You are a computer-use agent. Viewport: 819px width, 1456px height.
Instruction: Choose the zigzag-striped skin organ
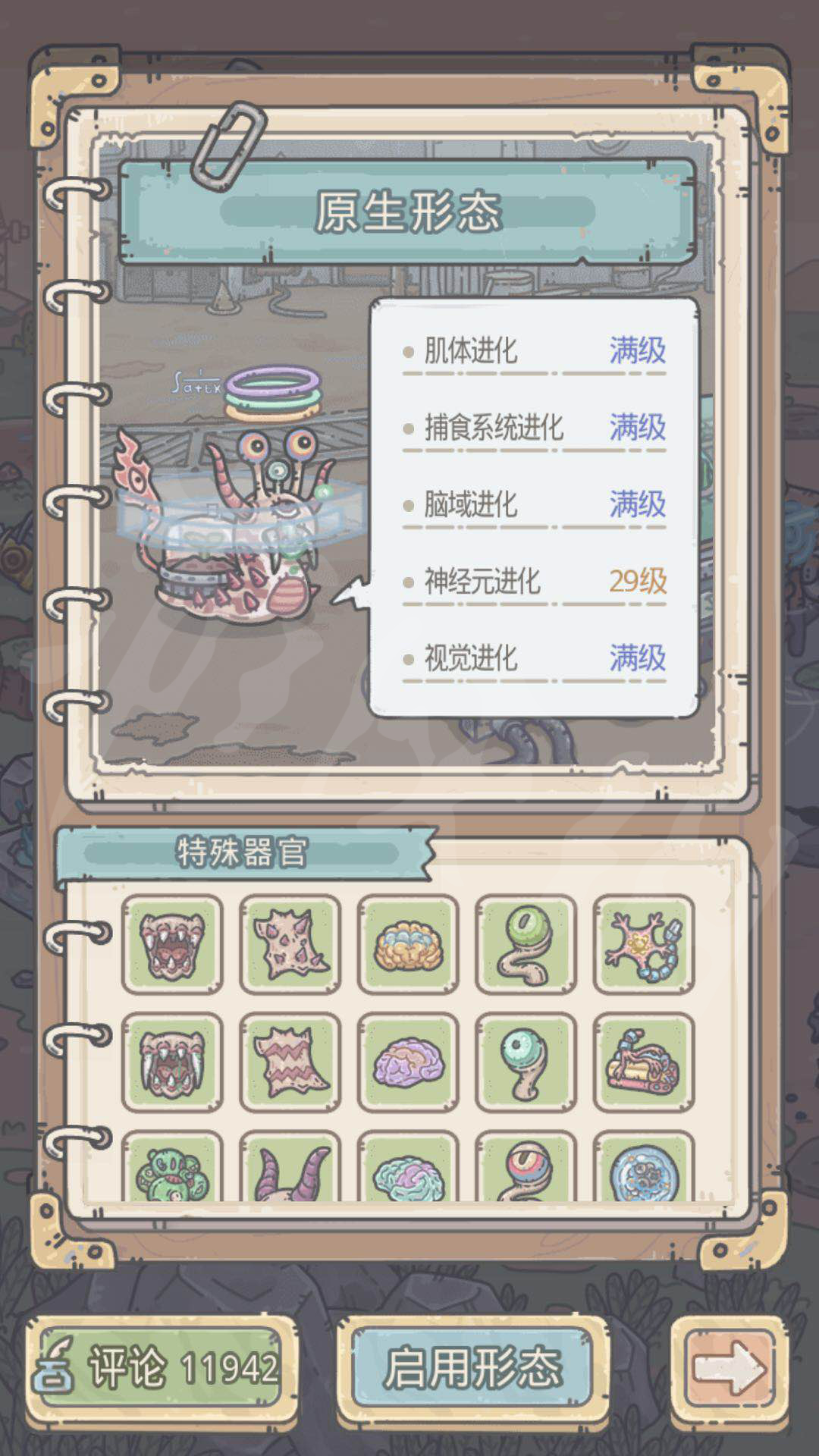click(x=290, y=1062)
